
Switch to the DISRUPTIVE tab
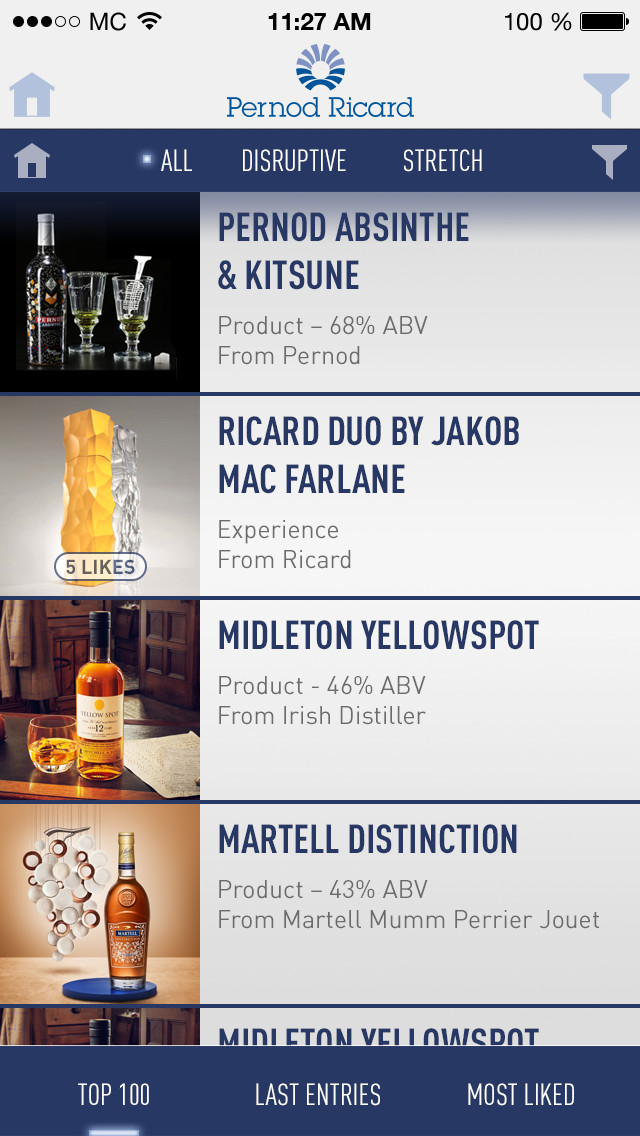(294, 161)
